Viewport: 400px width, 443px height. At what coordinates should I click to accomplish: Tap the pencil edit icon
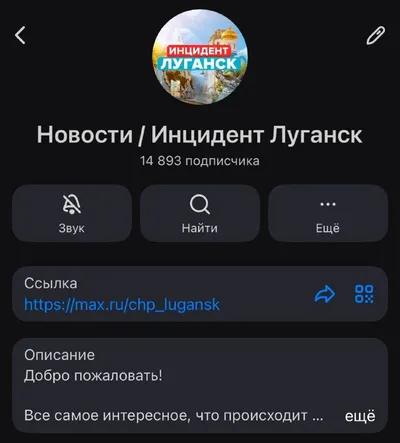[376, 35]
